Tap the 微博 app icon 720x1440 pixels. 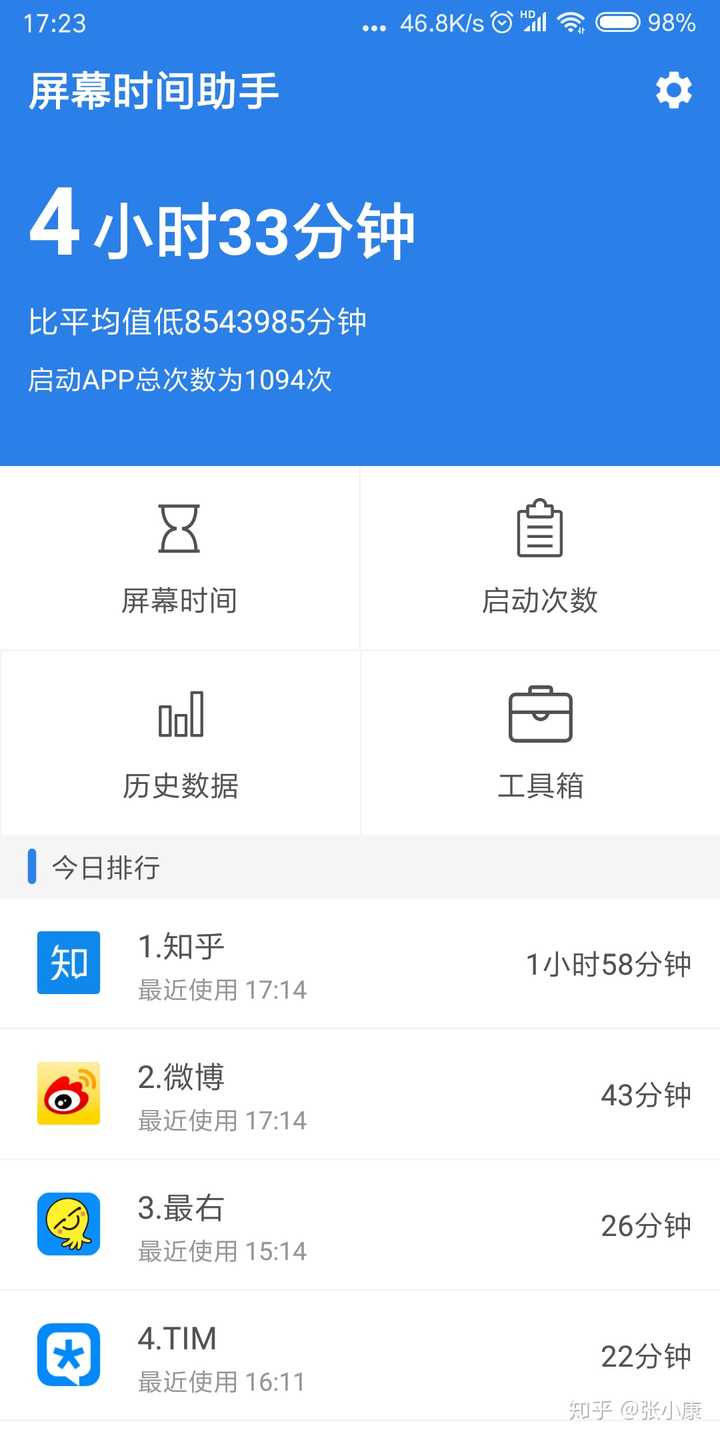click(x=67, y=1094)
